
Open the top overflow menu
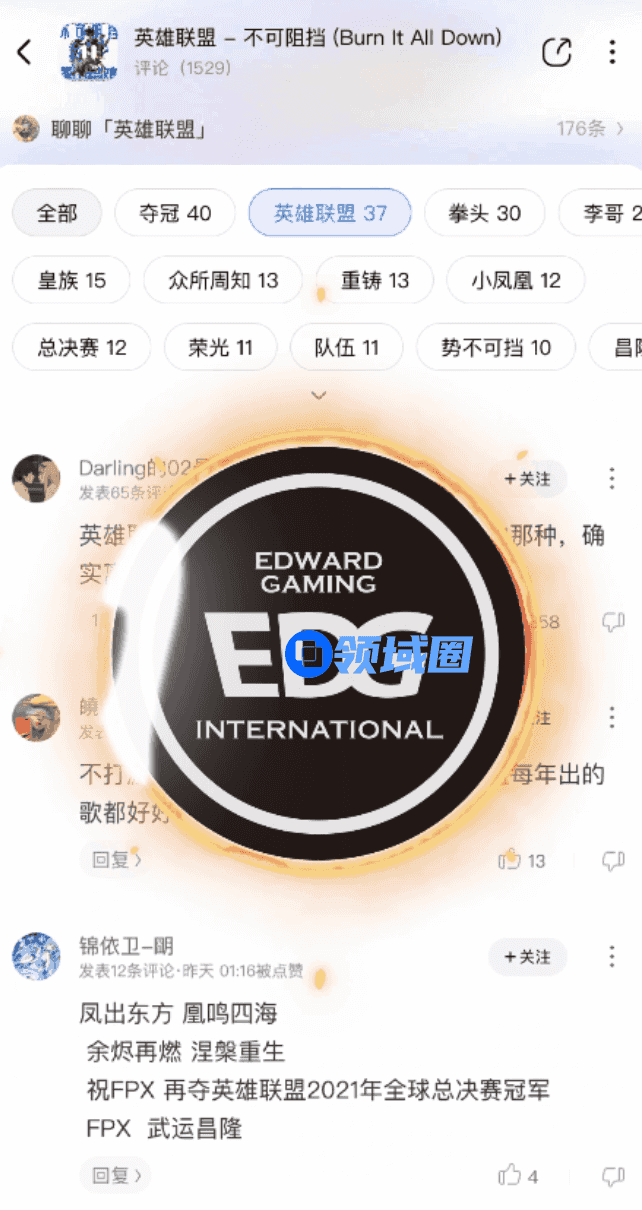coord(612,52)
